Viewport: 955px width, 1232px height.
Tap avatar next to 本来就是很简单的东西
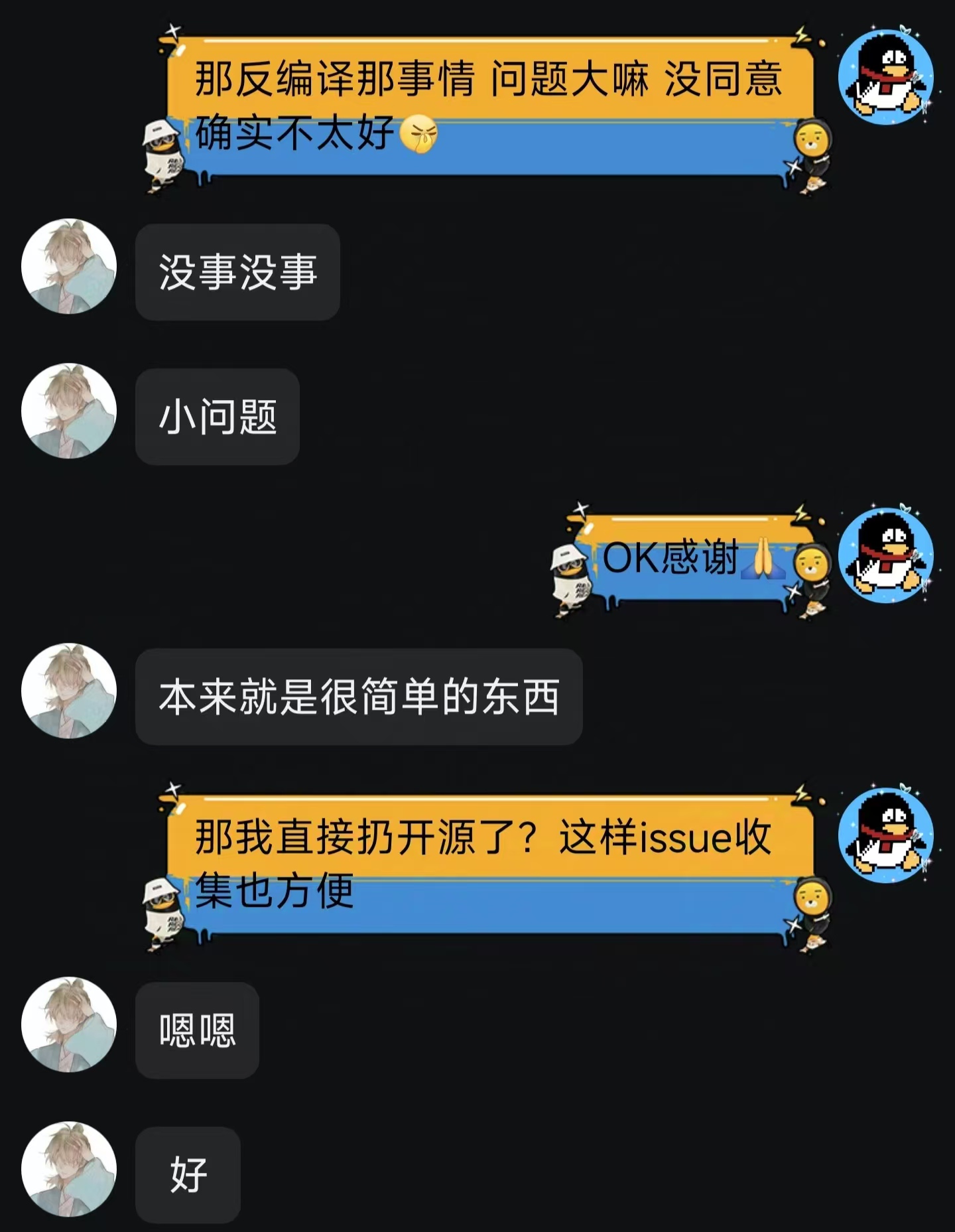[x=69, y=691]
